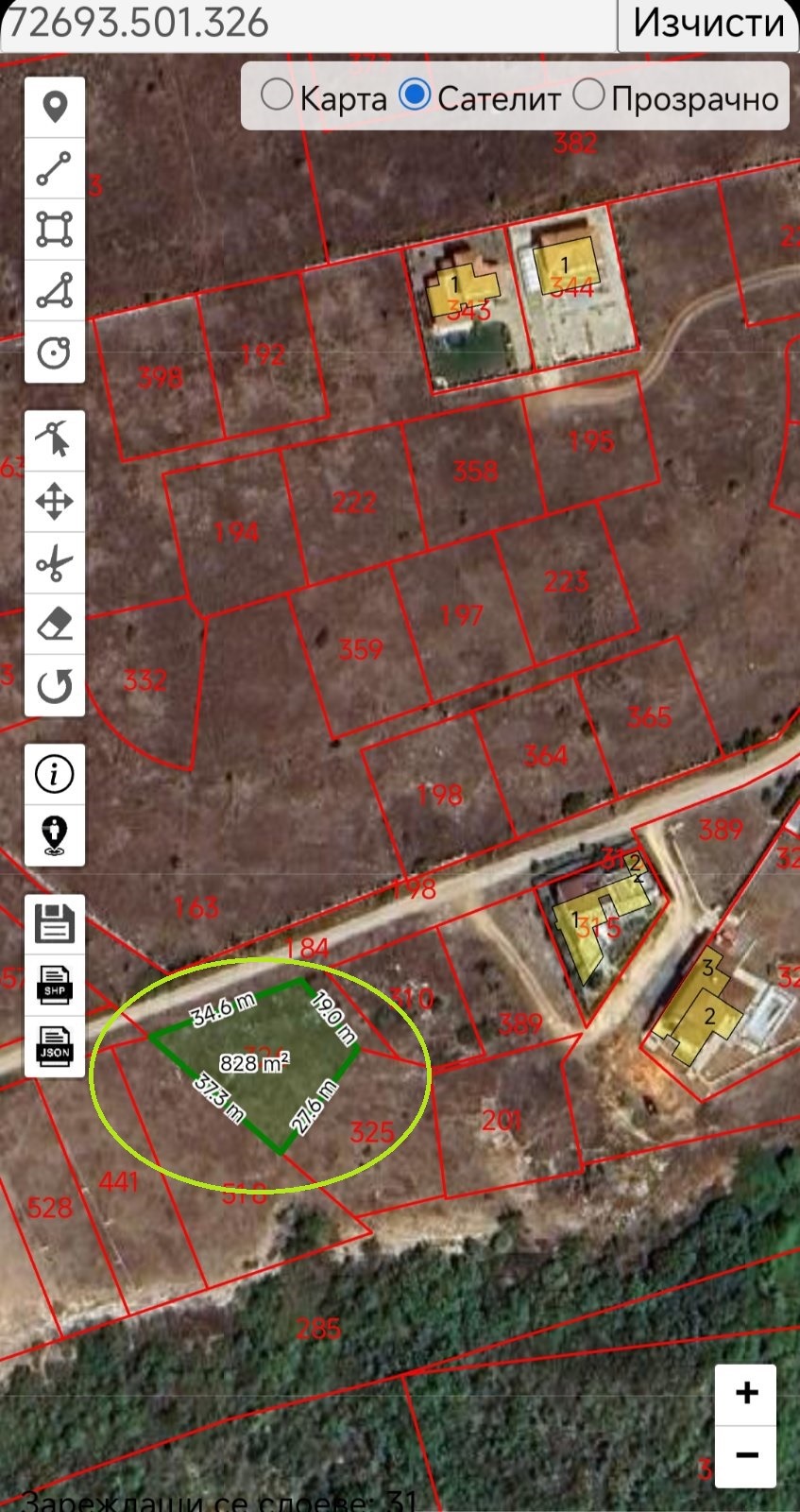Tap the rotate arrow tool
This screenshot has height=1512, width=800.
point(55,686)
